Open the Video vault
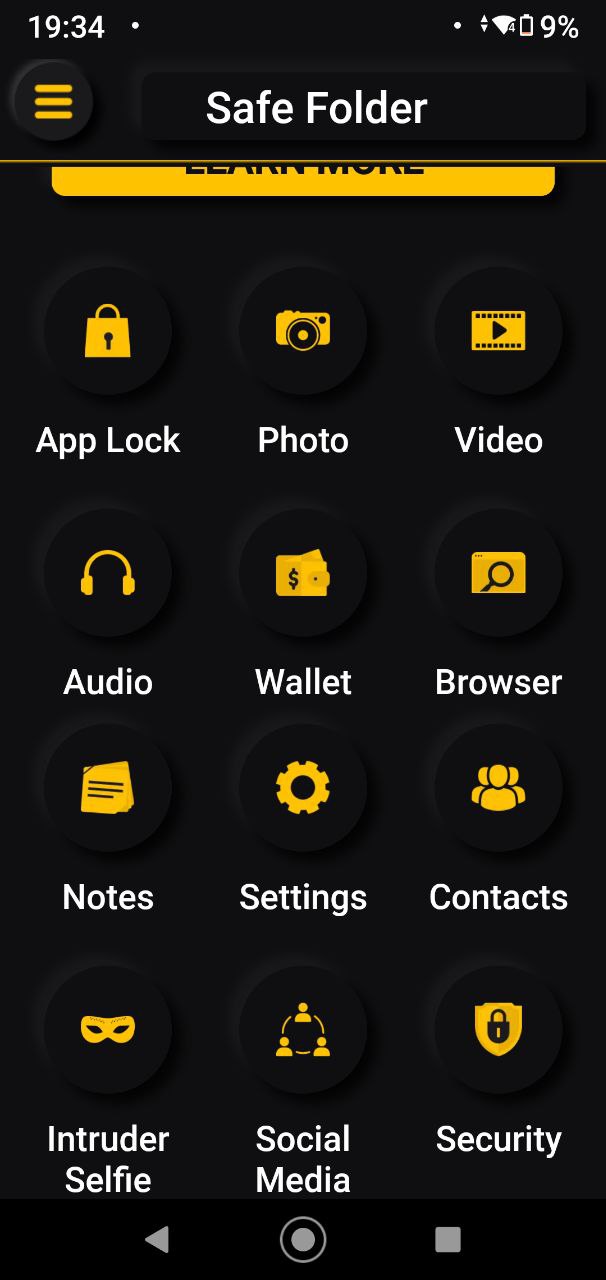606x1280 pixels. click(x=498, y=330)
